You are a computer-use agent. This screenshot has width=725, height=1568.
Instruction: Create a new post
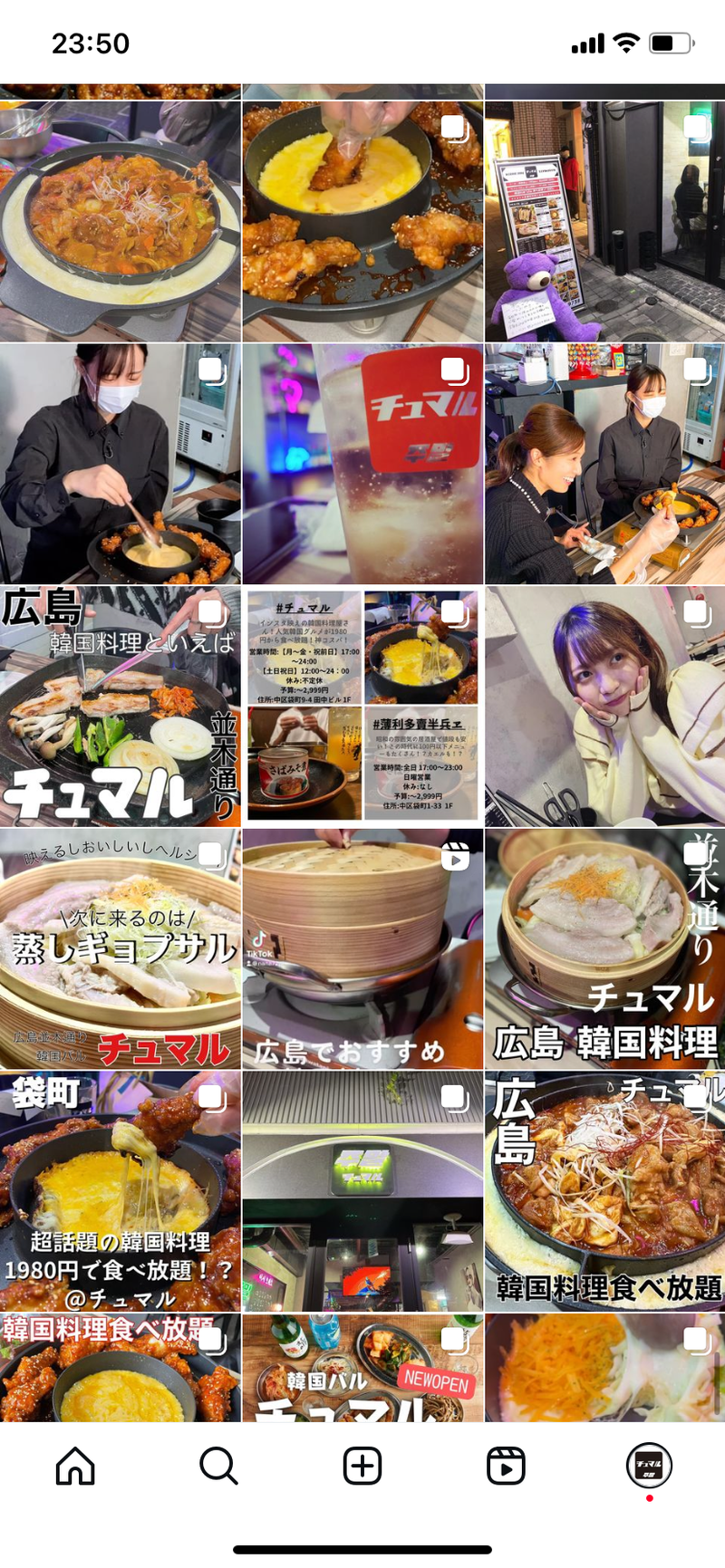coord(362,1466)
